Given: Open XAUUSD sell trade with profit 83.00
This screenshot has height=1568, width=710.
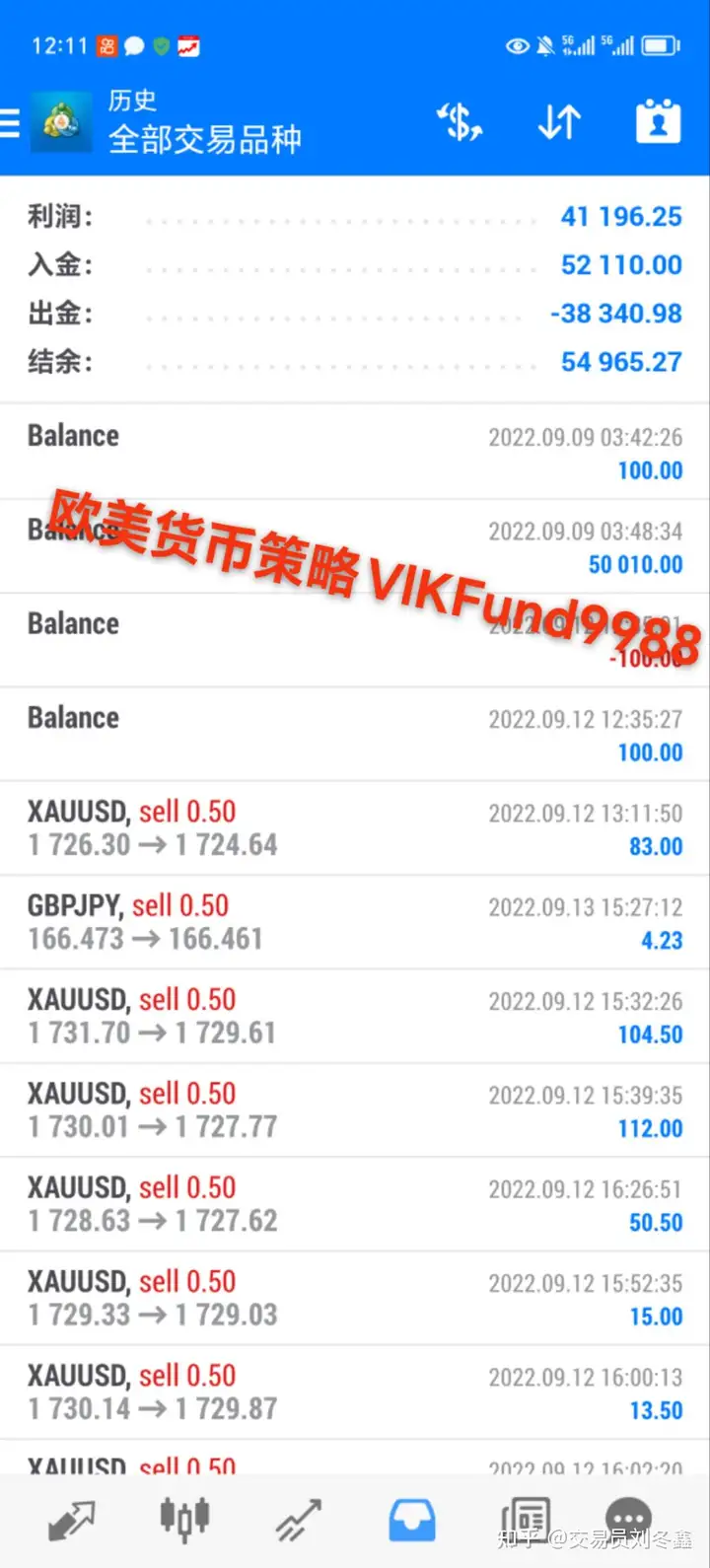Looking at the screenshot, I should click(x=355, y=828).
